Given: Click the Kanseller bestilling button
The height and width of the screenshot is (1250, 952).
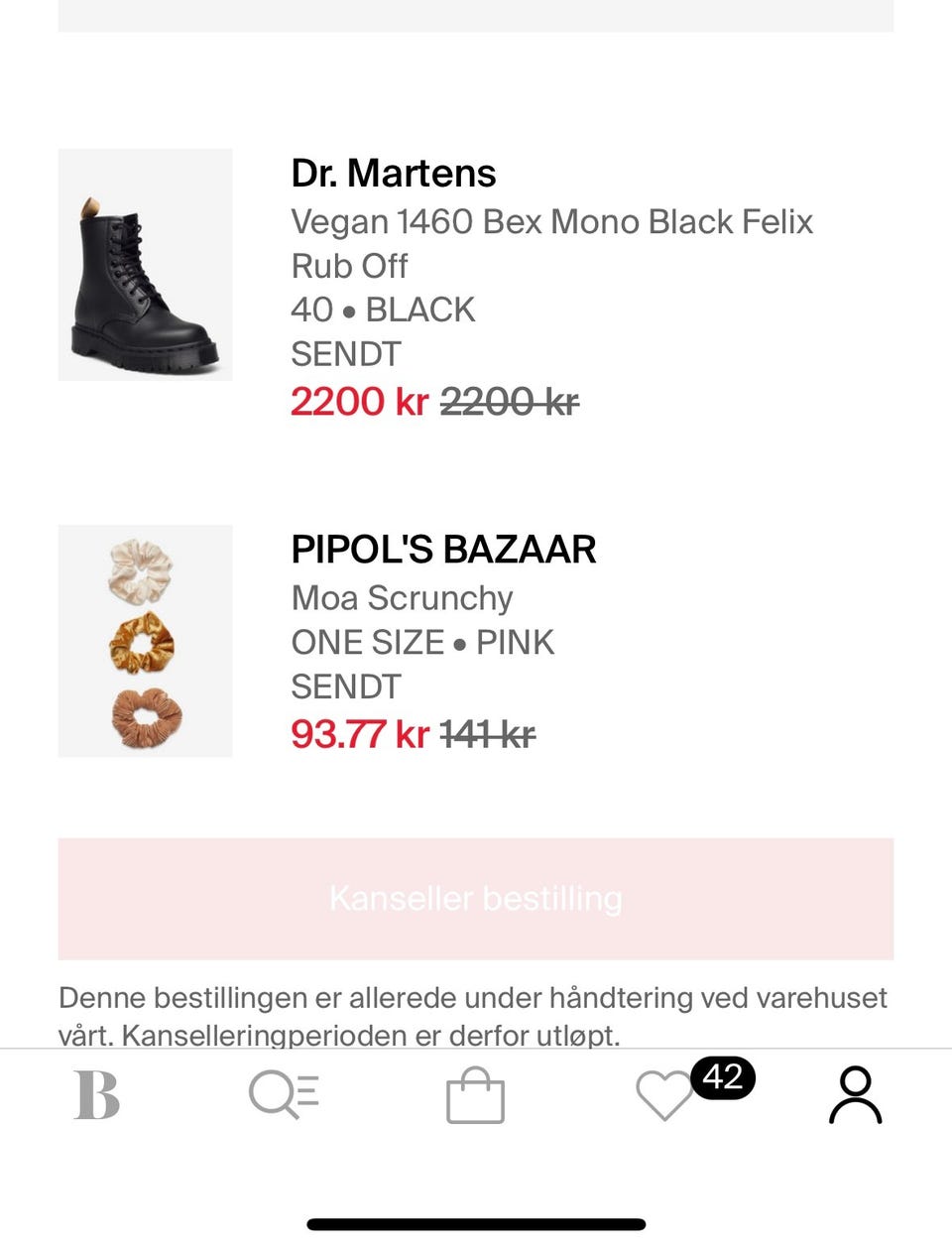Looking at the screenshot, I should click(475, 899).
